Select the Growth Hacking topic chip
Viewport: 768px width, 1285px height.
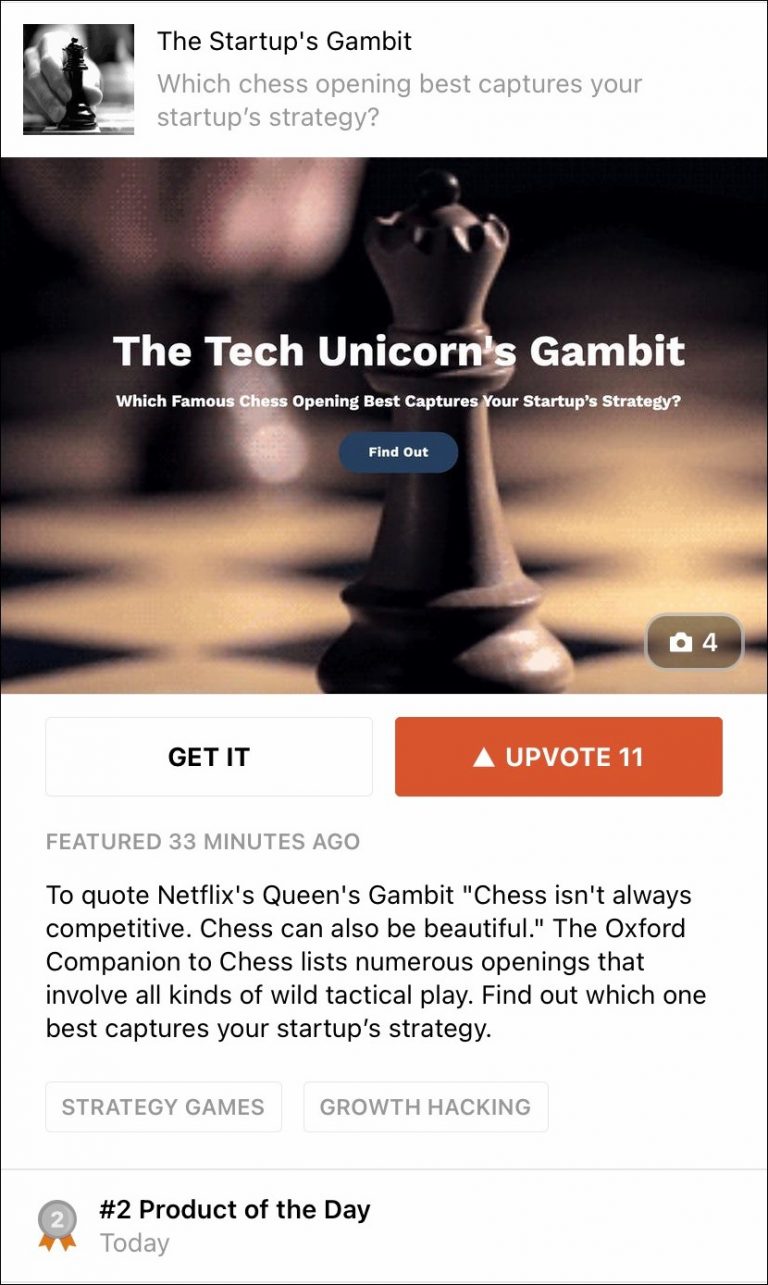[425, 1107]
